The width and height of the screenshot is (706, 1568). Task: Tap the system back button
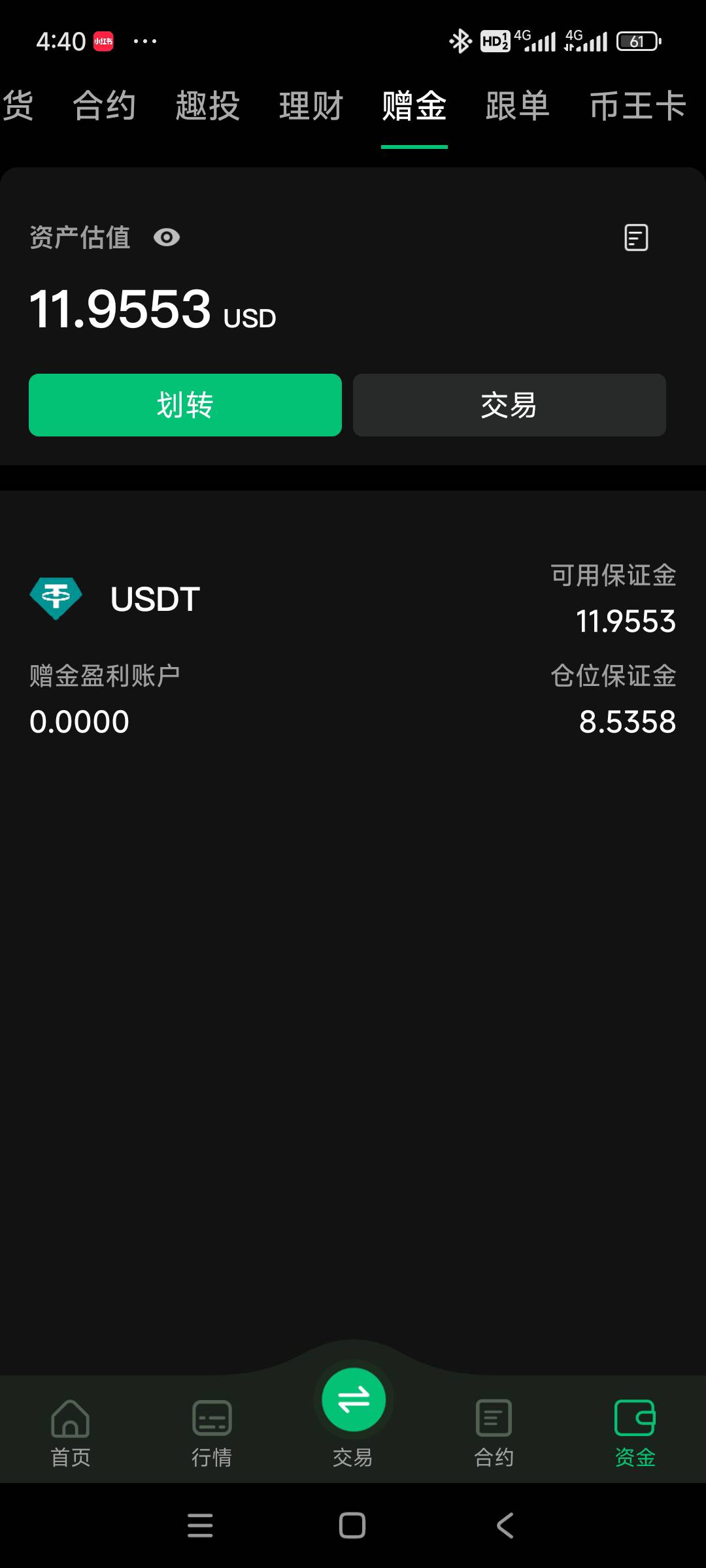pyautogui.click(x=505, y=1526)
